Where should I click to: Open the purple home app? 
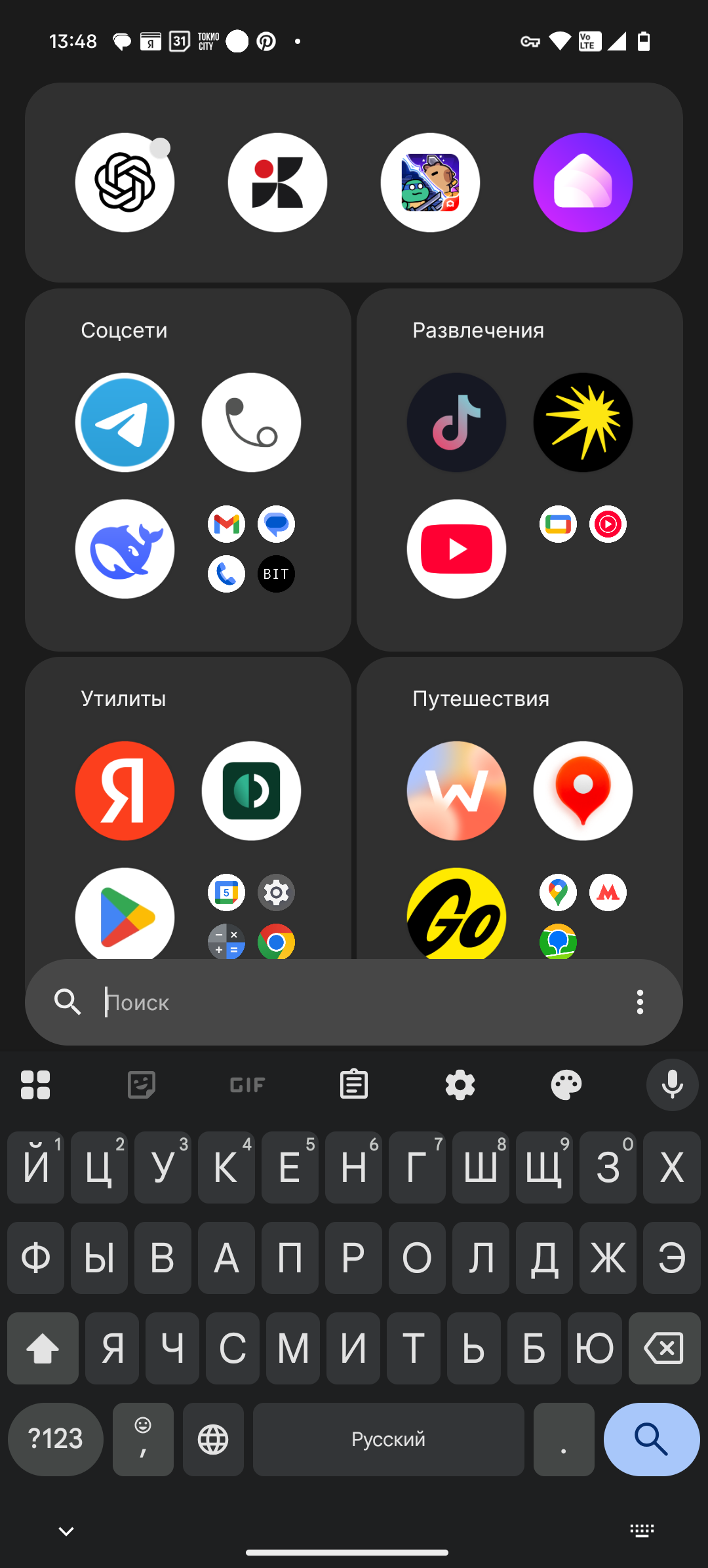(583, 182)
